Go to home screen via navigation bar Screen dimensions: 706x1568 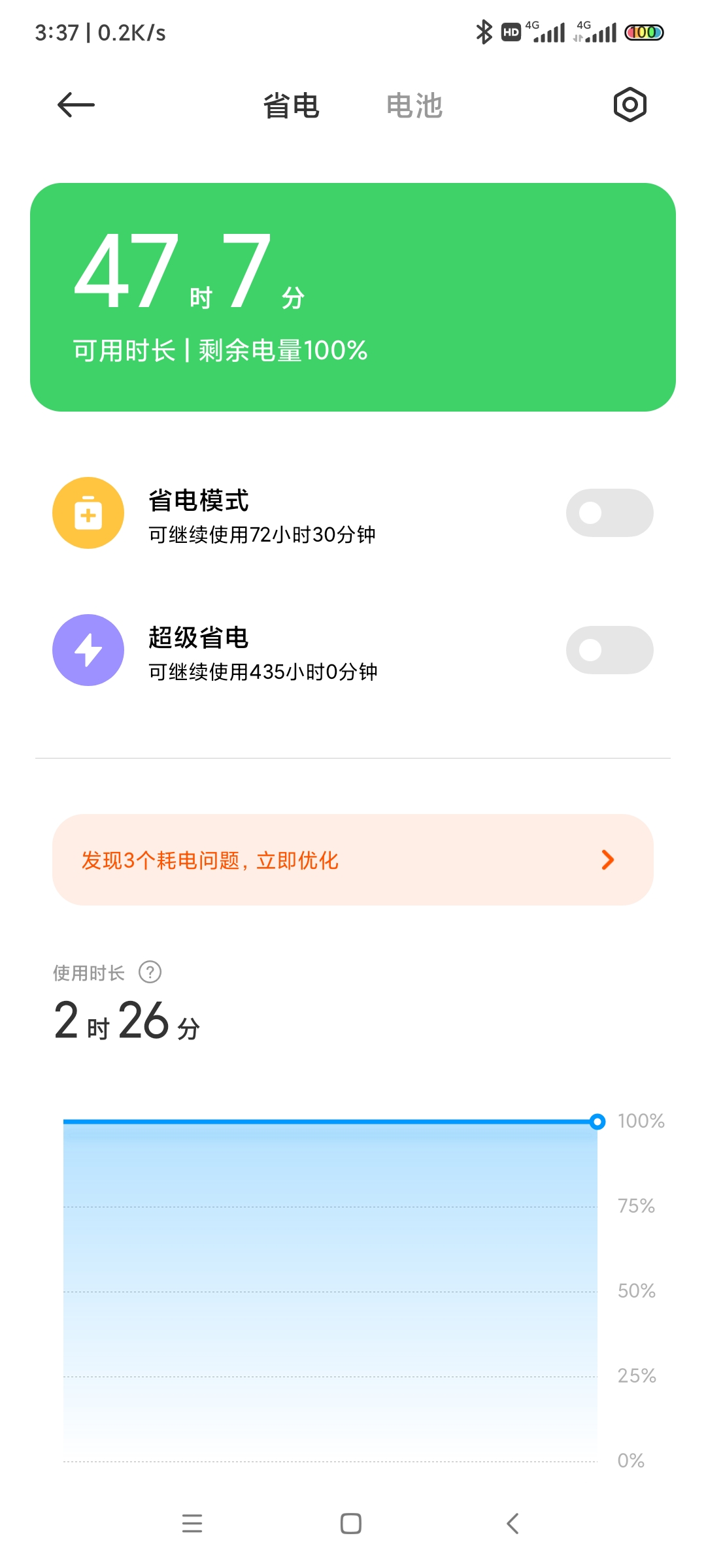click(351, 1524)
